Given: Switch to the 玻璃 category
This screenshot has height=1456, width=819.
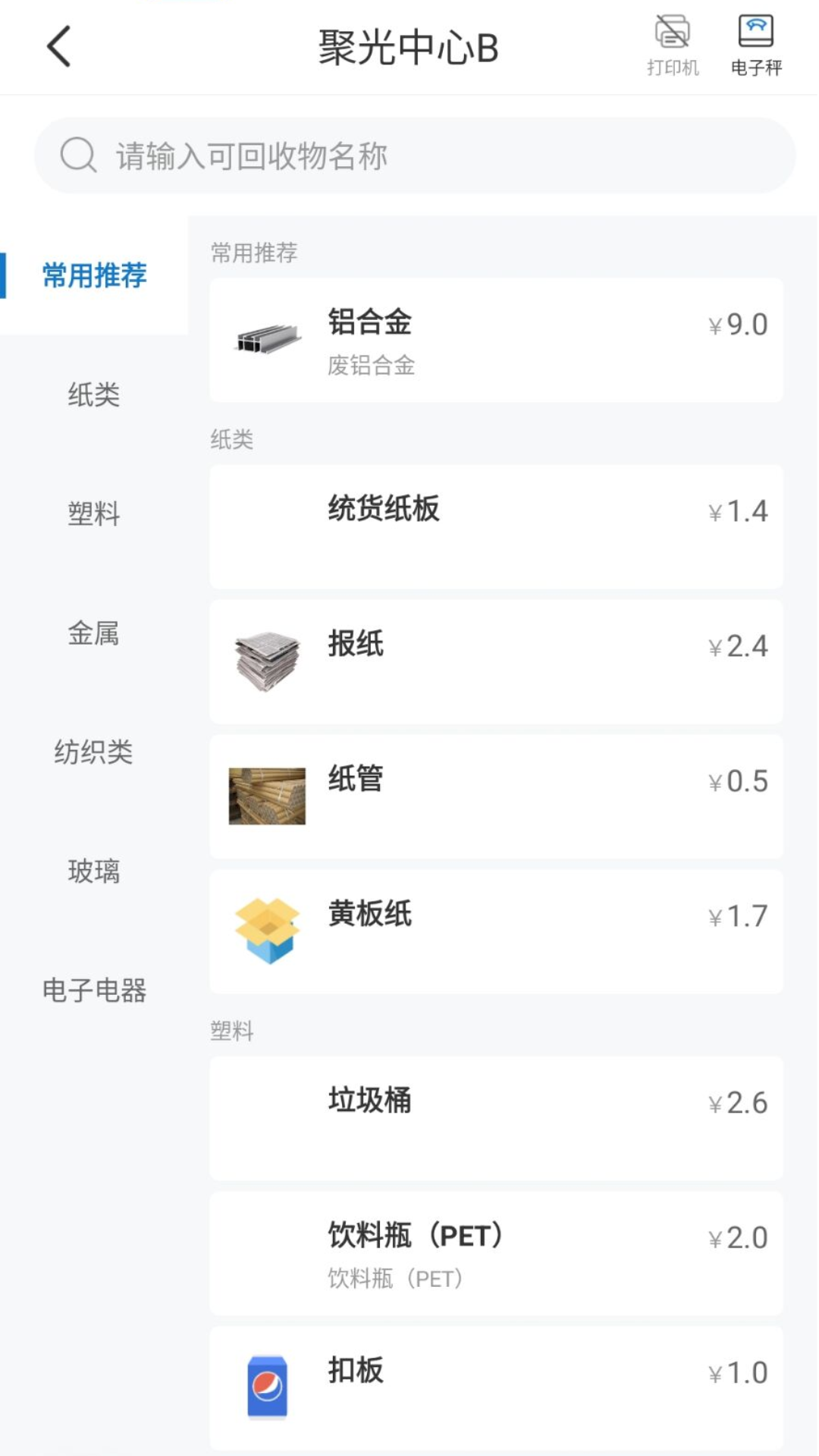Looking at the screenshot, I should (x=94, y=871).
